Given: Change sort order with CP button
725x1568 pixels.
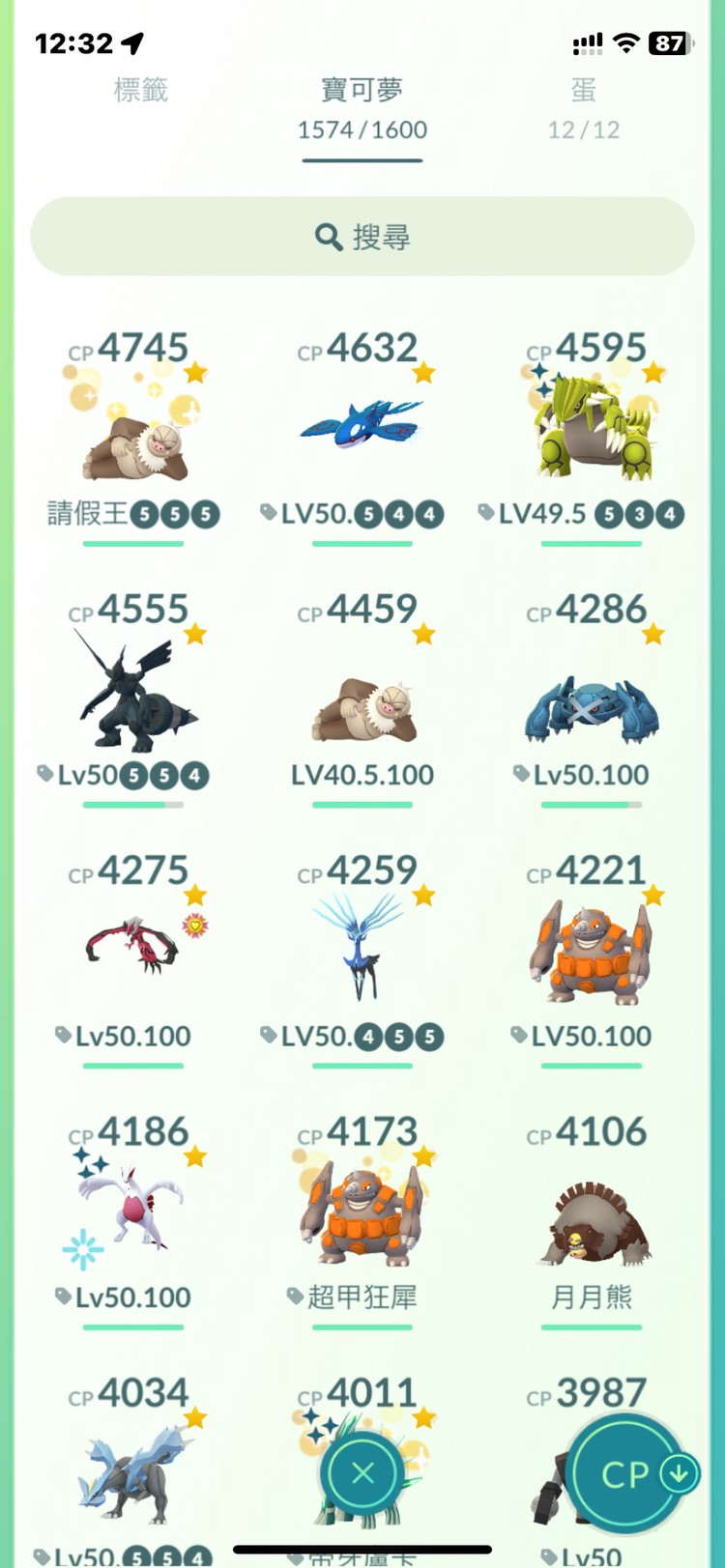Looking at the screenshot, I should (x=626, y=1473).
